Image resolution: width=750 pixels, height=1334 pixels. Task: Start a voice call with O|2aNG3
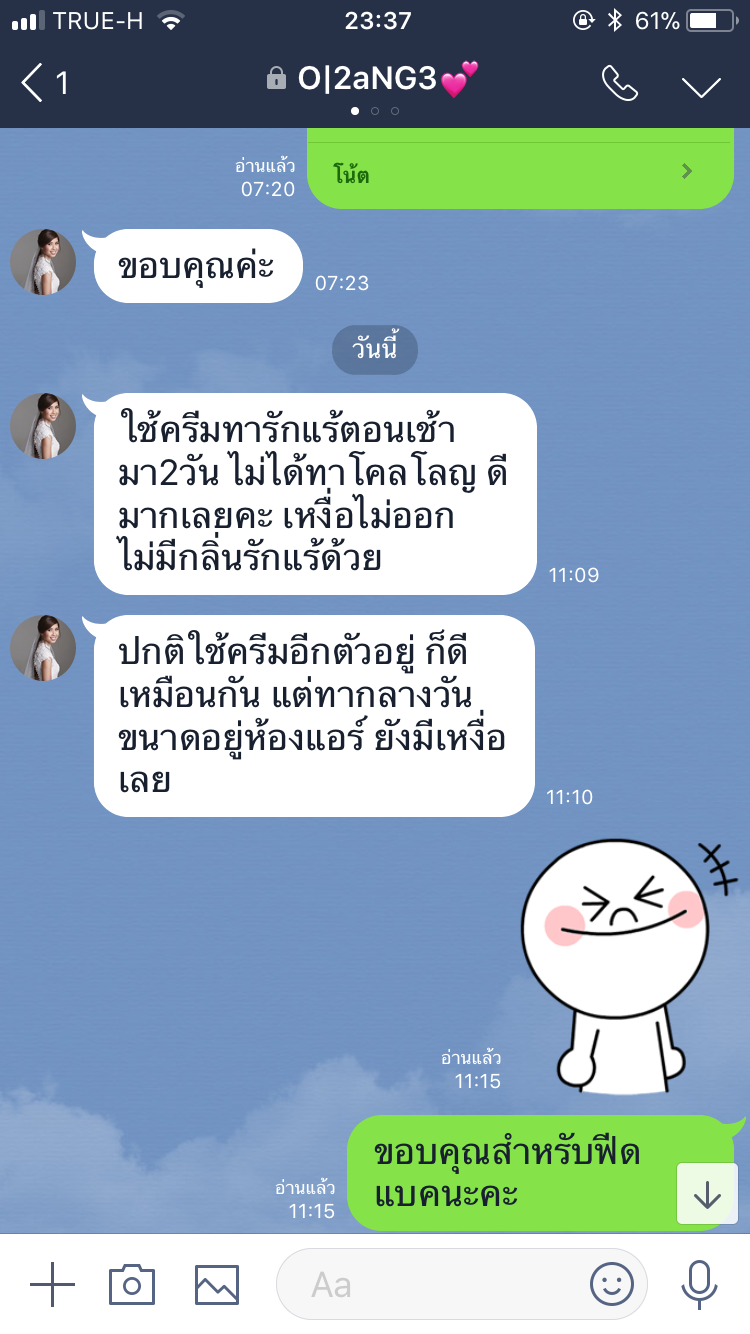620,84
